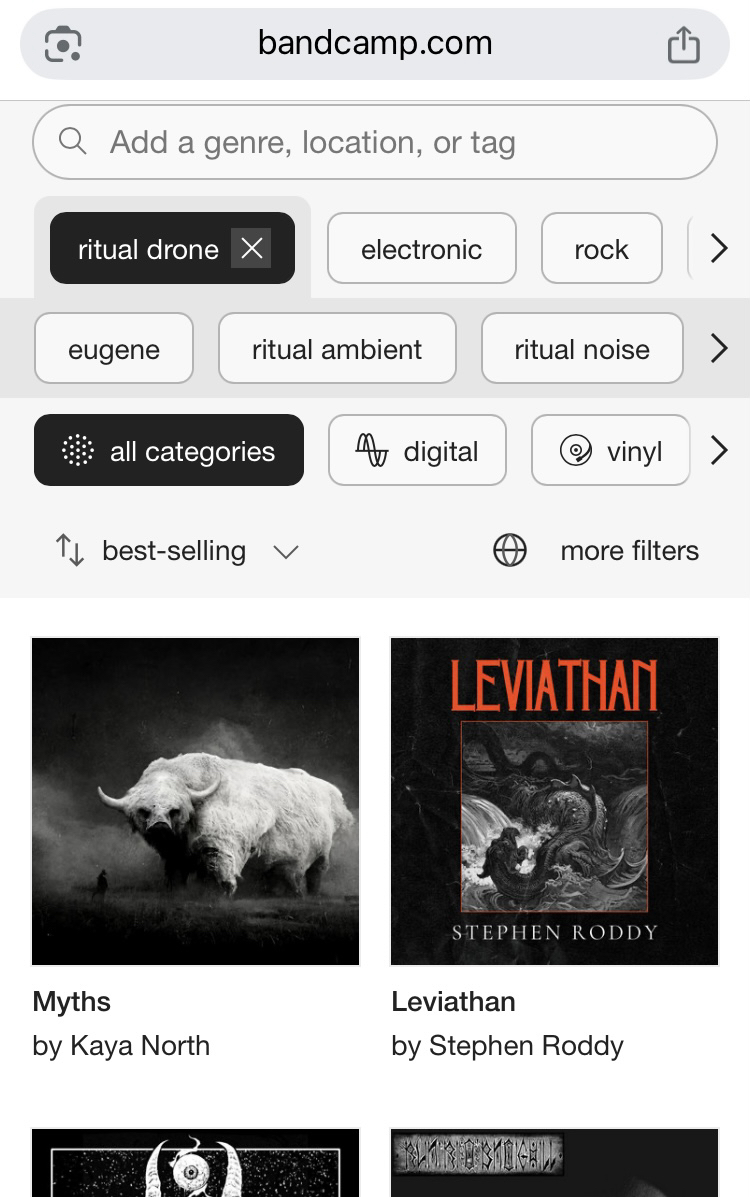Open the best-selling sort dropdown
This screenshot has width=750, height=1197.
click(177, 550)
